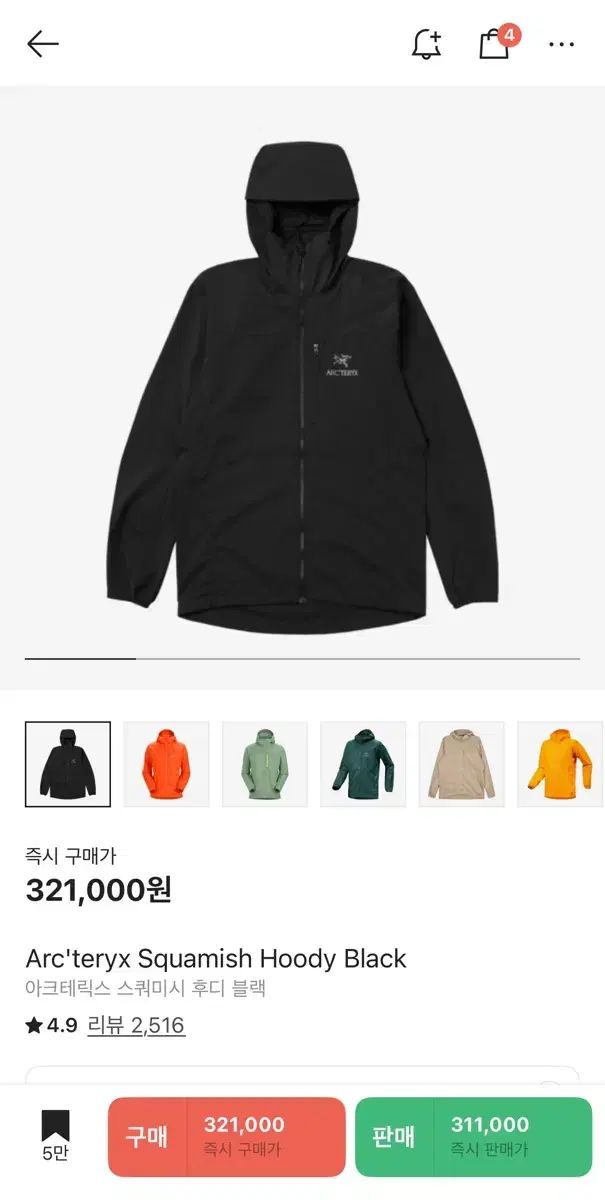Open the 리뷰 2,516 reviews link
Image resolution: width=605 pixels, height=1200 pixels.
tap(136, 1025)
